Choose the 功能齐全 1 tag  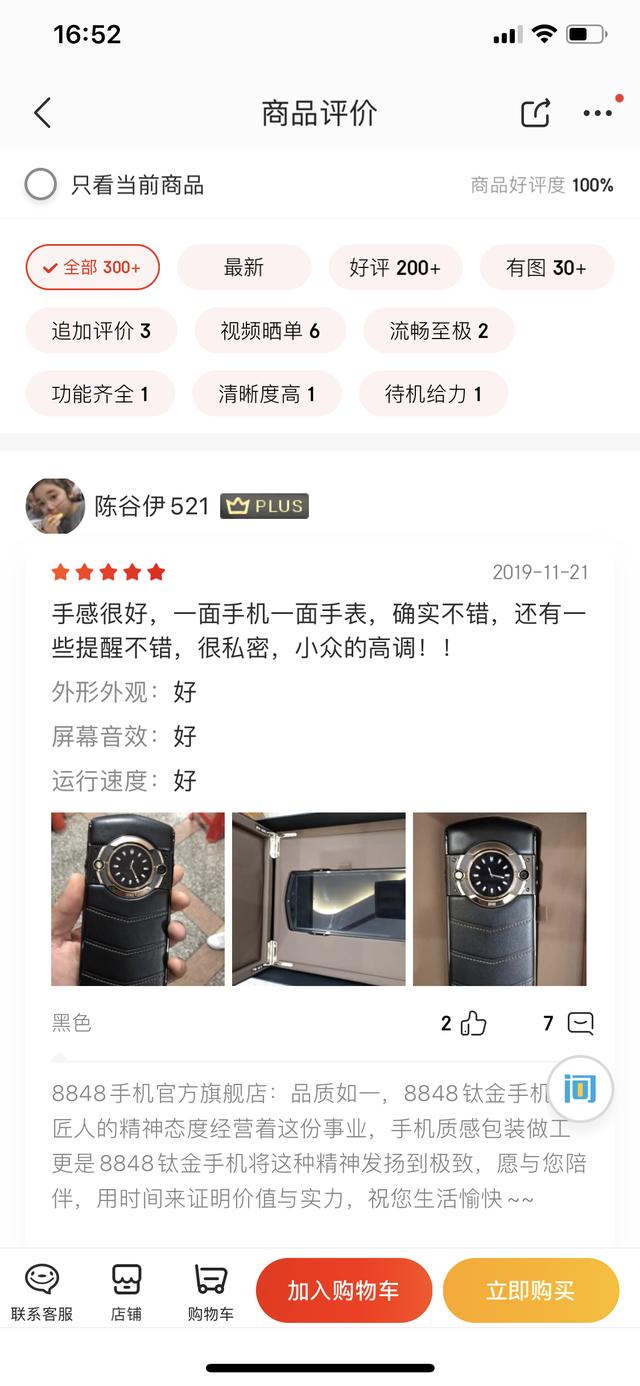point(100,394)
